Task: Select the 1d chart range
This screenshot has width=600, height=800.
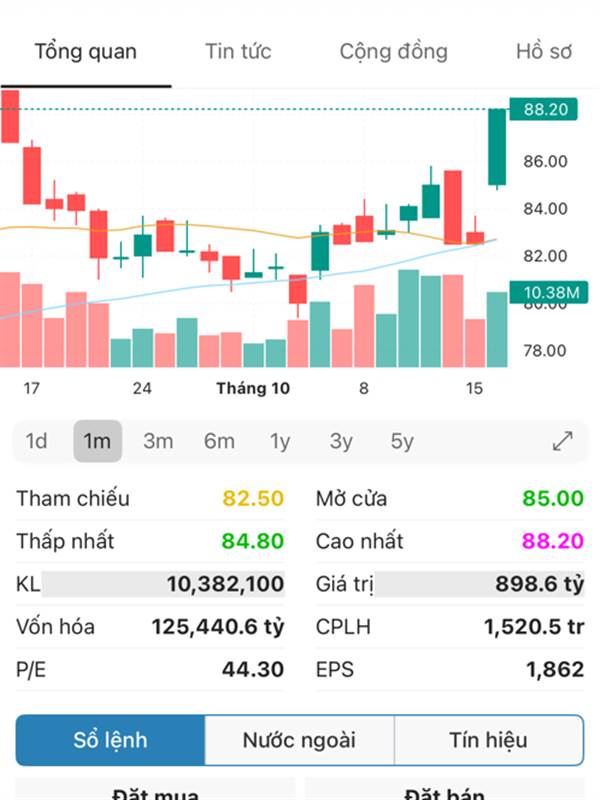Action: tap(37, 441)
